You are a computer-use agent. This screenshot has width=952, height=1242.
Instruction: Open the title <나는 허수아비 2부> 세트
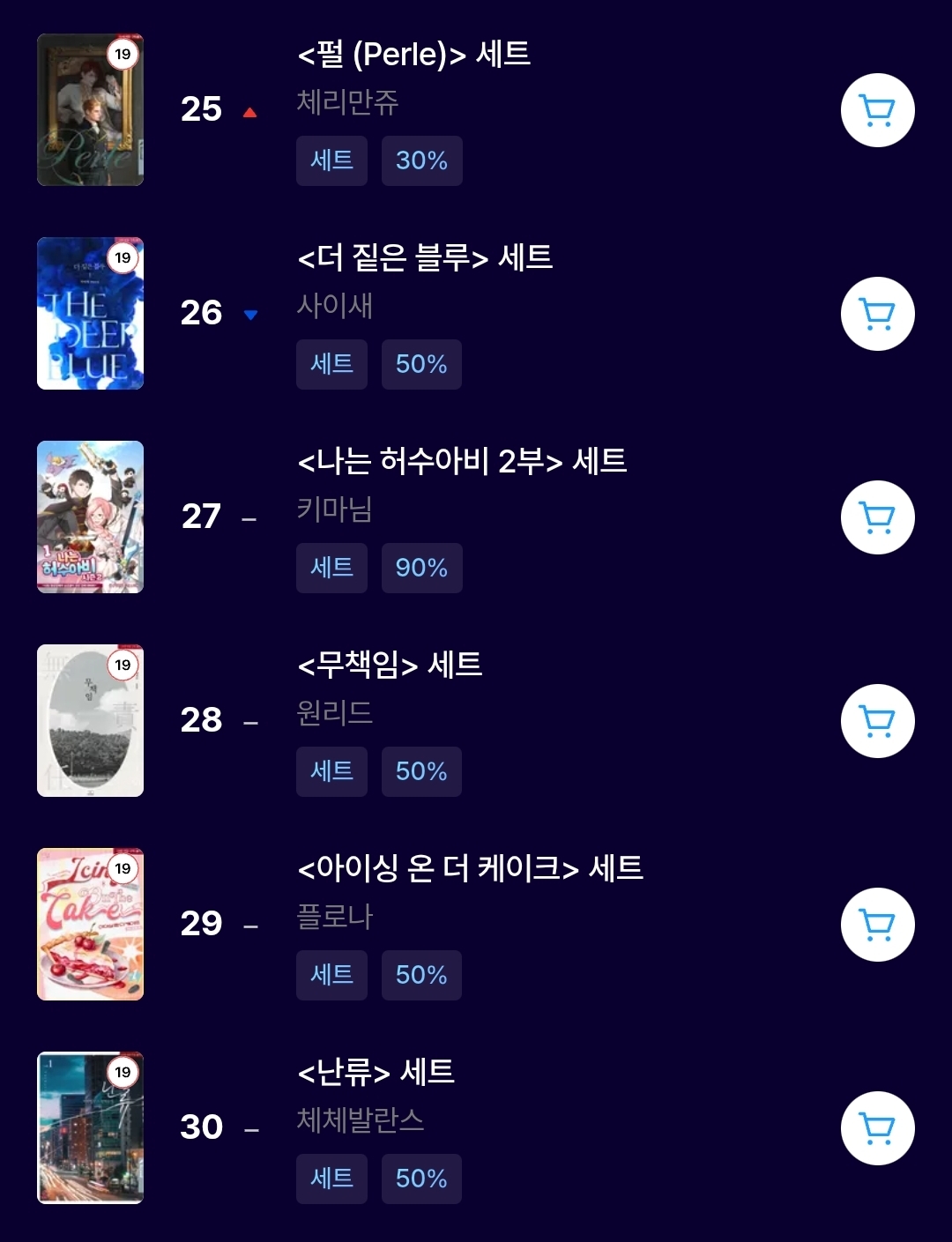[x=462, y=462]
